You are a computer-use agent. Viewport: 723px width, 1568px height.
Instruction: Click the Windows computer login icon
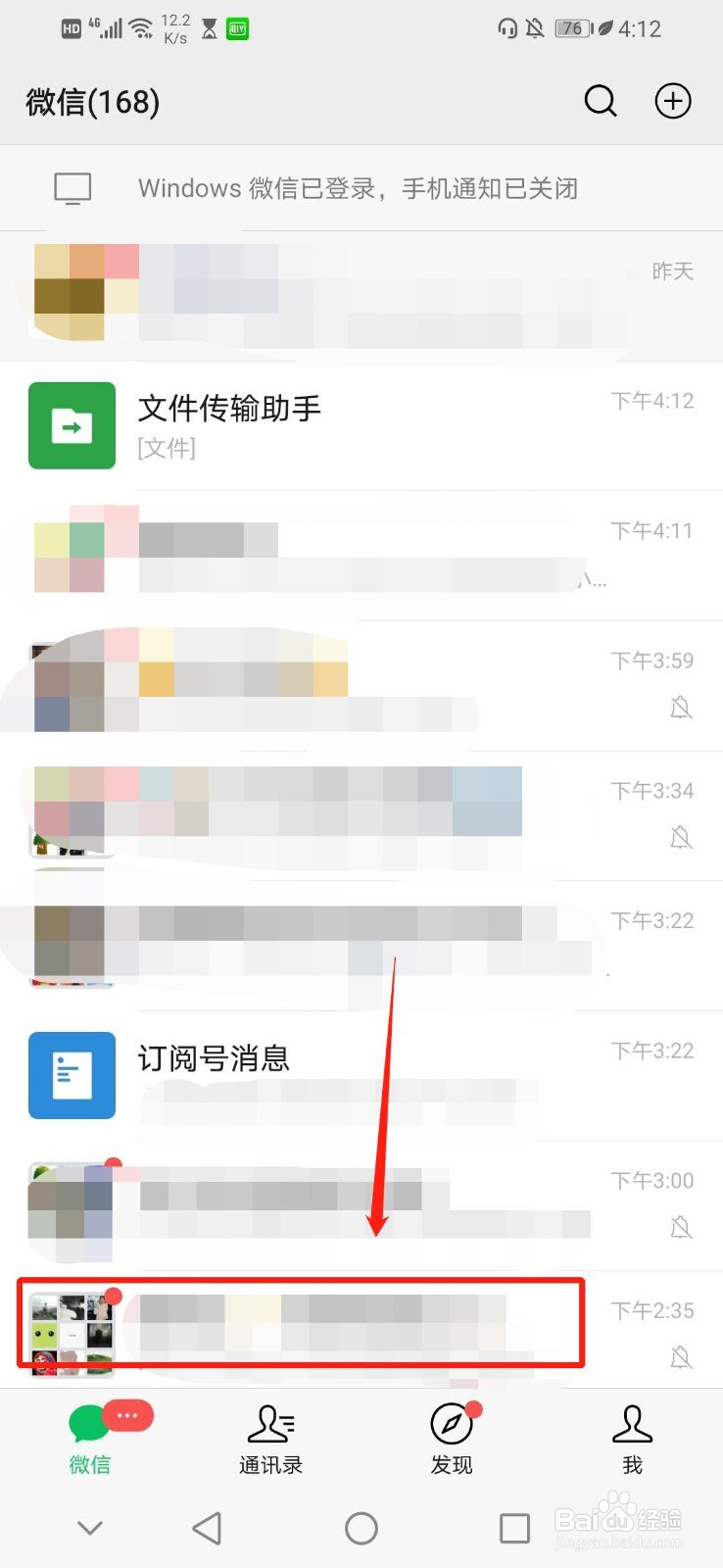(72, 187)
